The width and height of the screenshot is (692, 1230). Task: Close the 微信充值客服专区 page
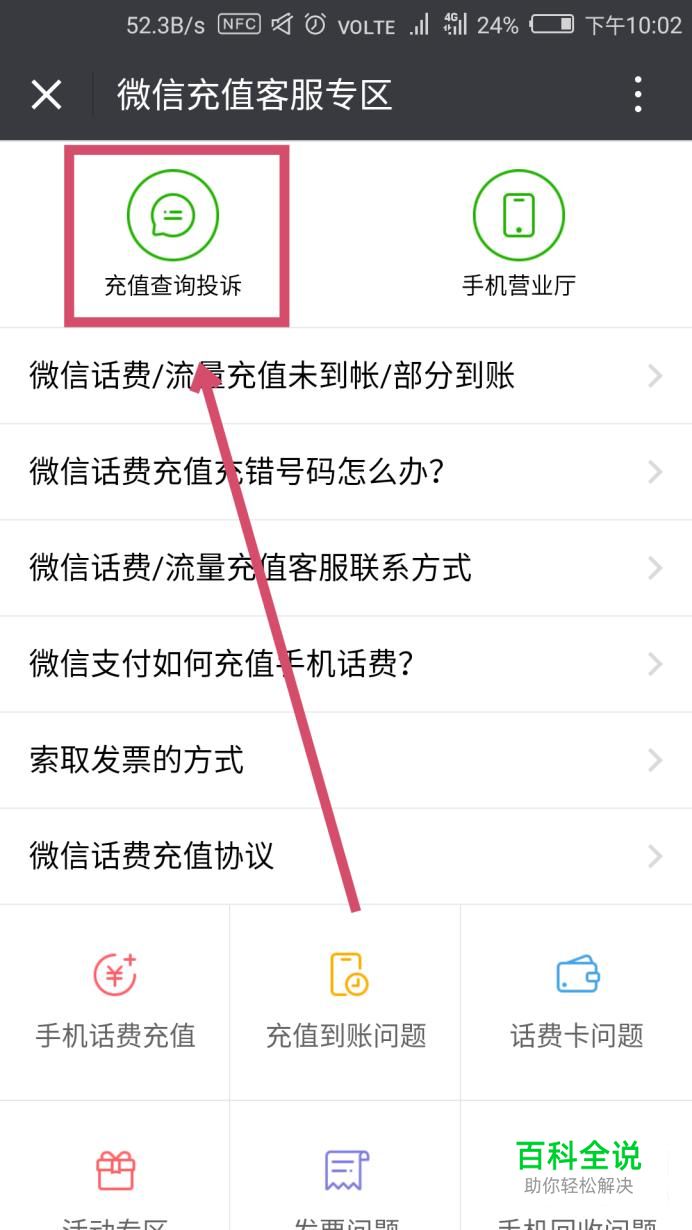coord(46,95)
